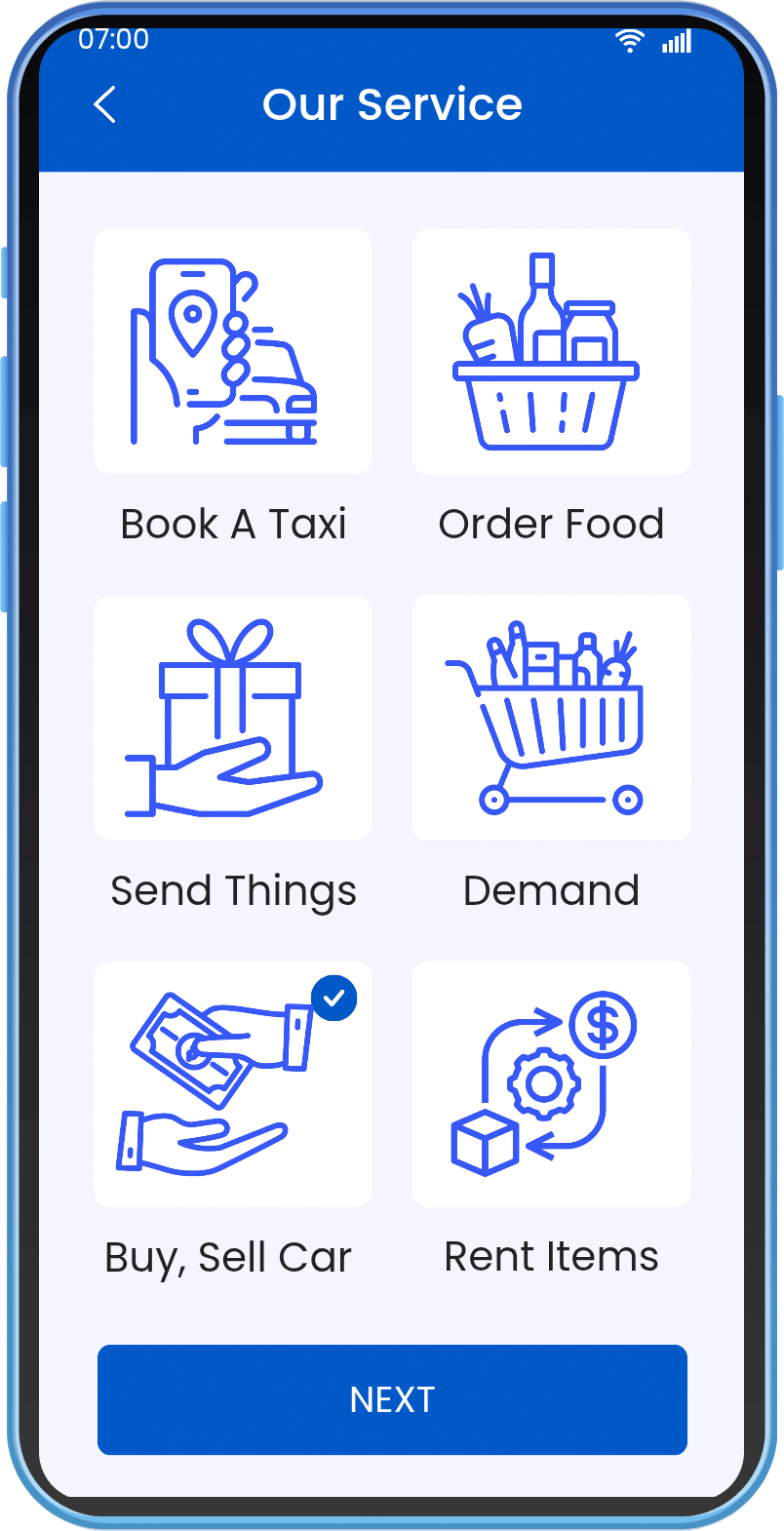Choose the Order Food service card
The height and width of the screenshot is (1531, 784).
click(x=551, y=352)
